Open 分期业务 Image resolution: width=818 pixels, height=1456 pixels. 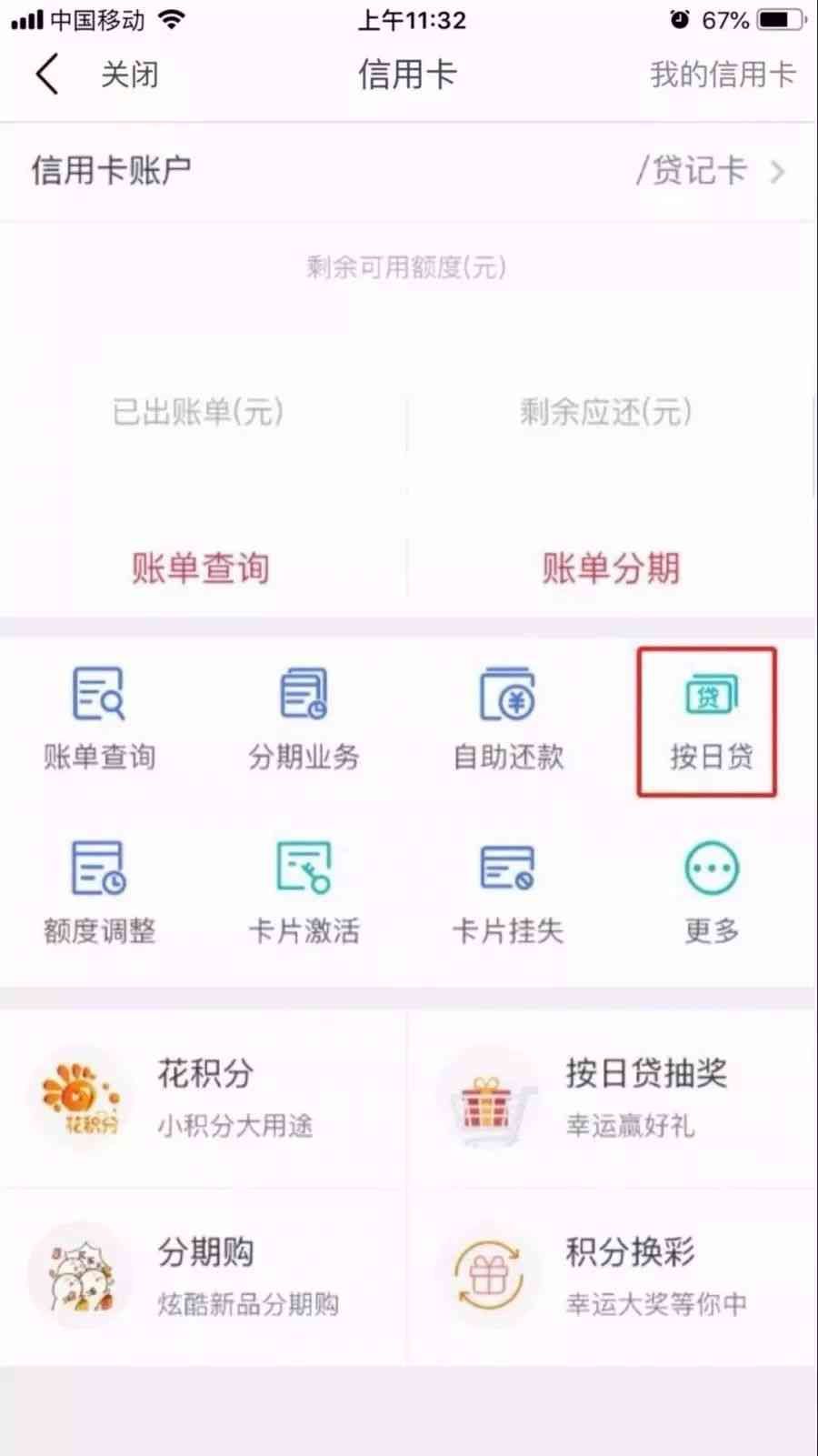coord(304,718)
